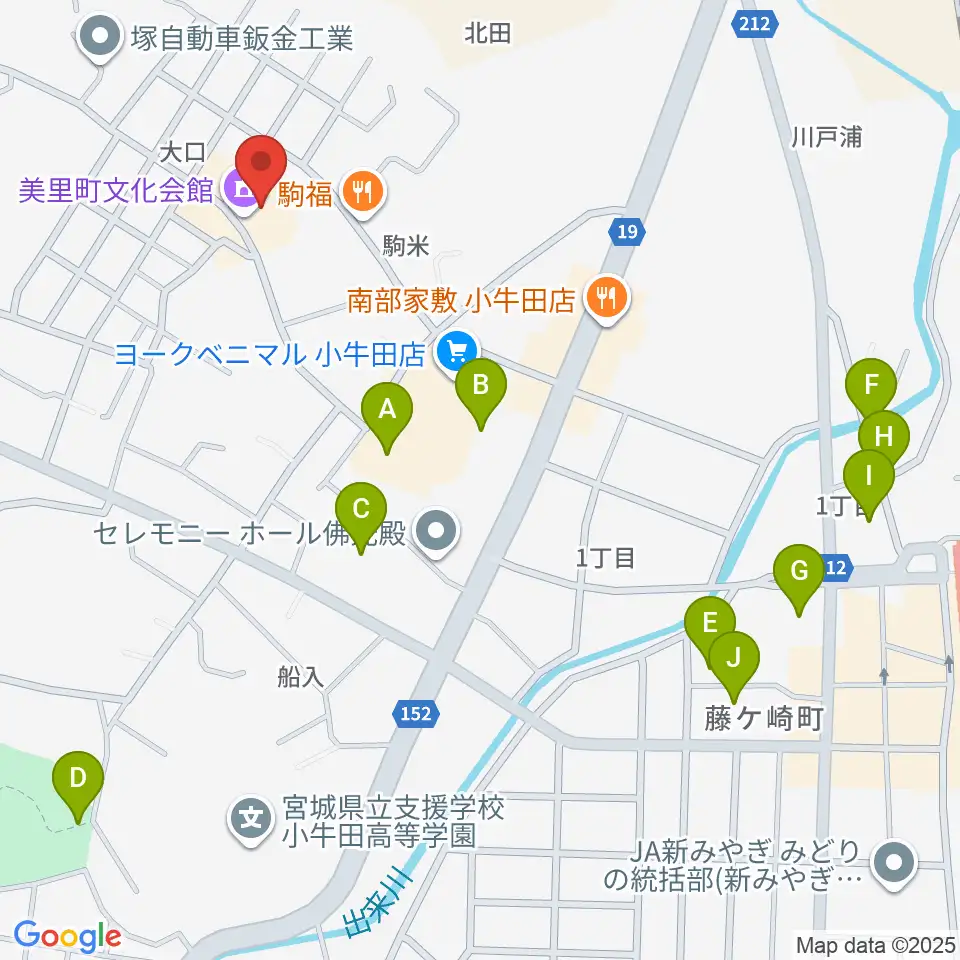Open the セレモニーホール佛光殿 place pin
Viewport: 960px width, 960px height.
(436, 533)
